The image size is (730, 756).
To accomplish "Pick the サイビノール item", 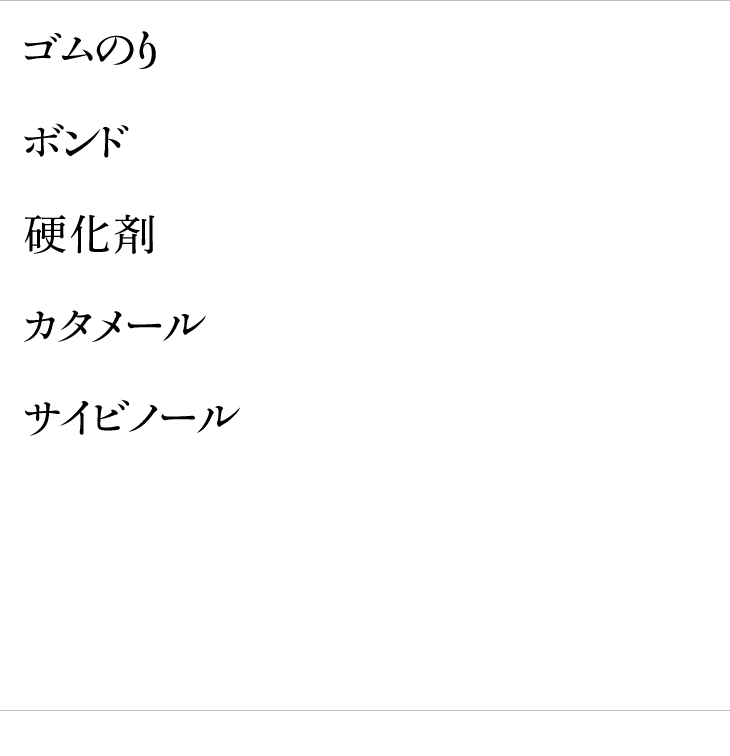I will [x=132, y=418].
